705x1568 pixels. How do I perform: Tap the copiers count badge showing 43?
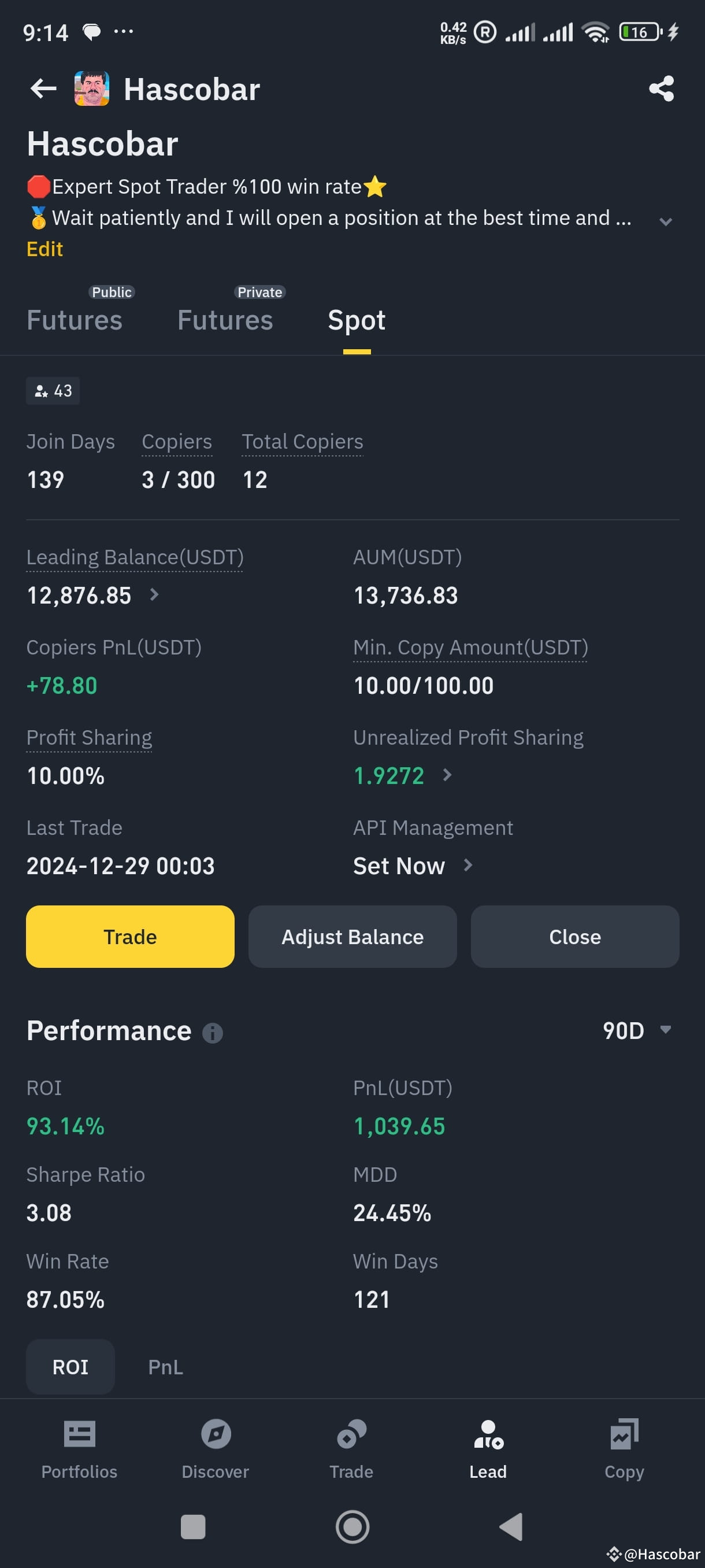(53, 391)
